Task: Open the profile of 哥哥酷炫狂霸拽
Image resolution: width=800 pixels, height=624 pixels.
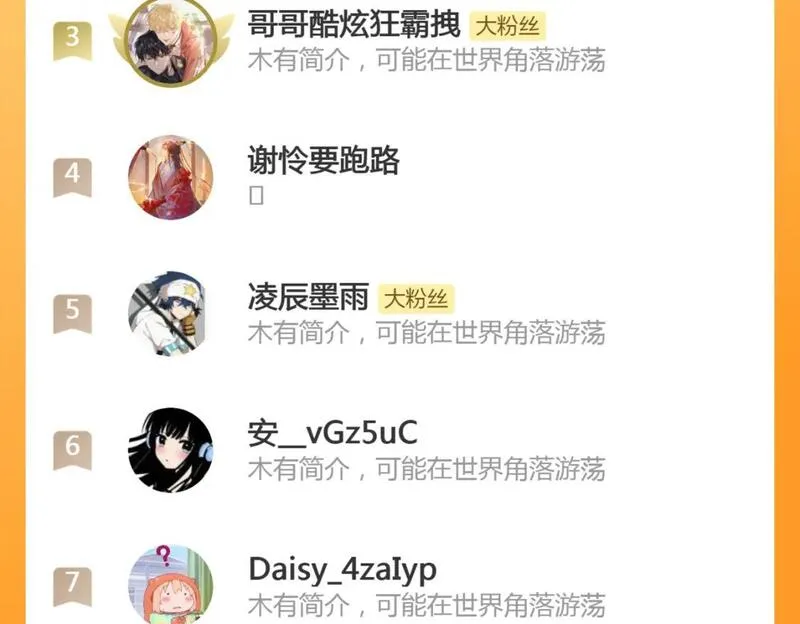Action: tap(399, 41)
